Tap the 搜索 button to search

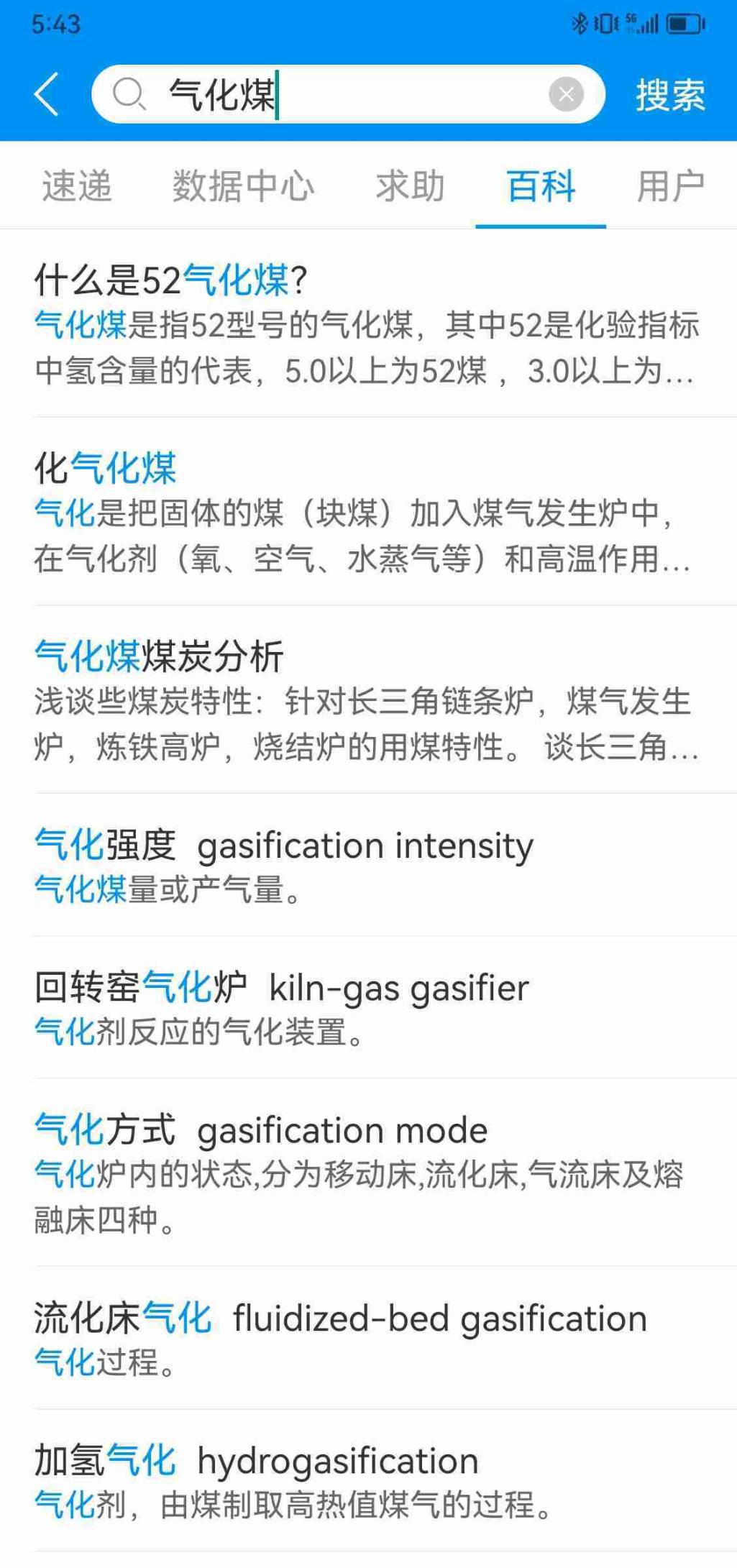pyautogui.click(x=670, y=94)
